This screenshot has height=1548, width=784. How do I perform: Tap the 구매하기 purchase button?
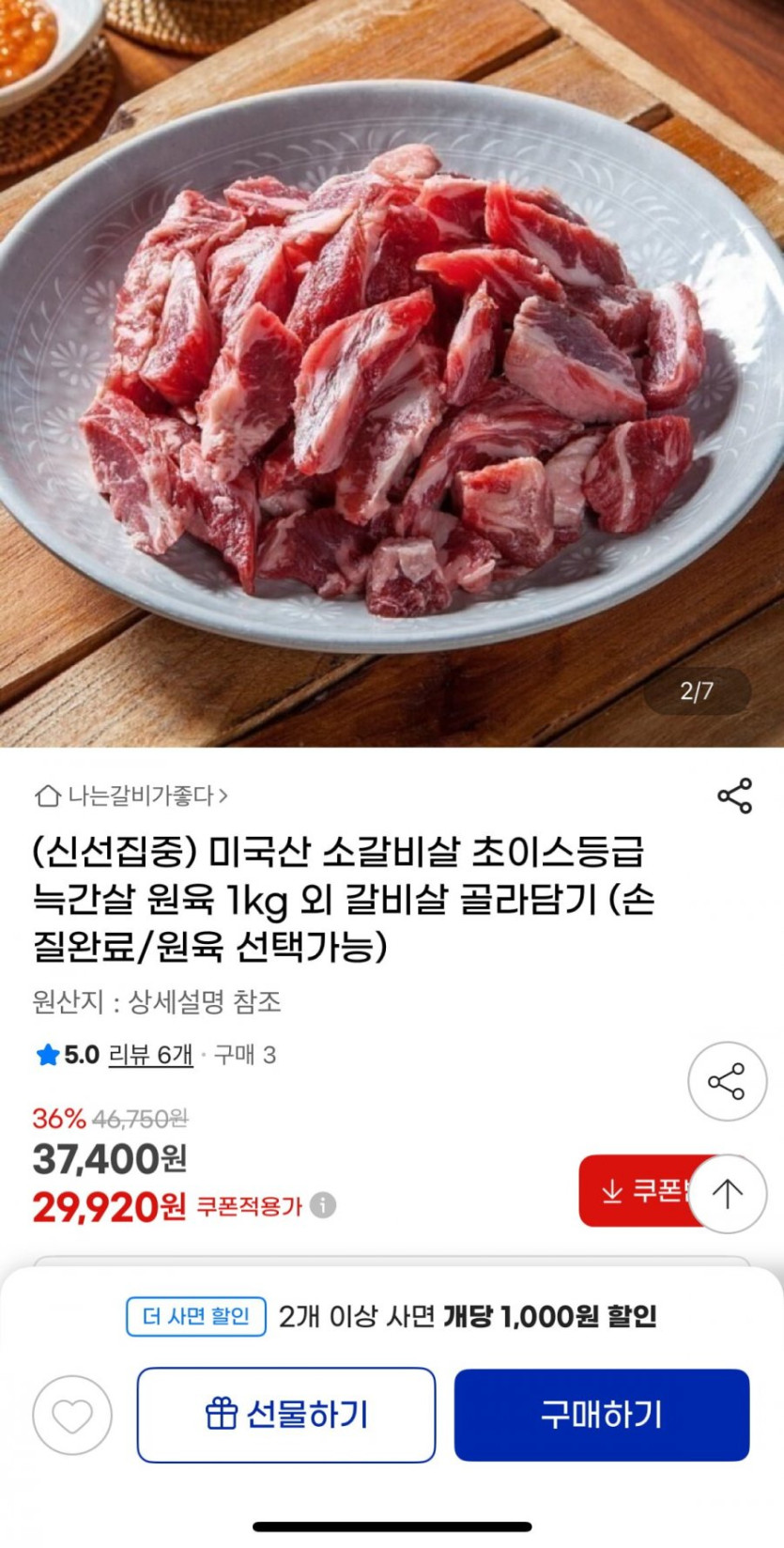[601, 1415]
